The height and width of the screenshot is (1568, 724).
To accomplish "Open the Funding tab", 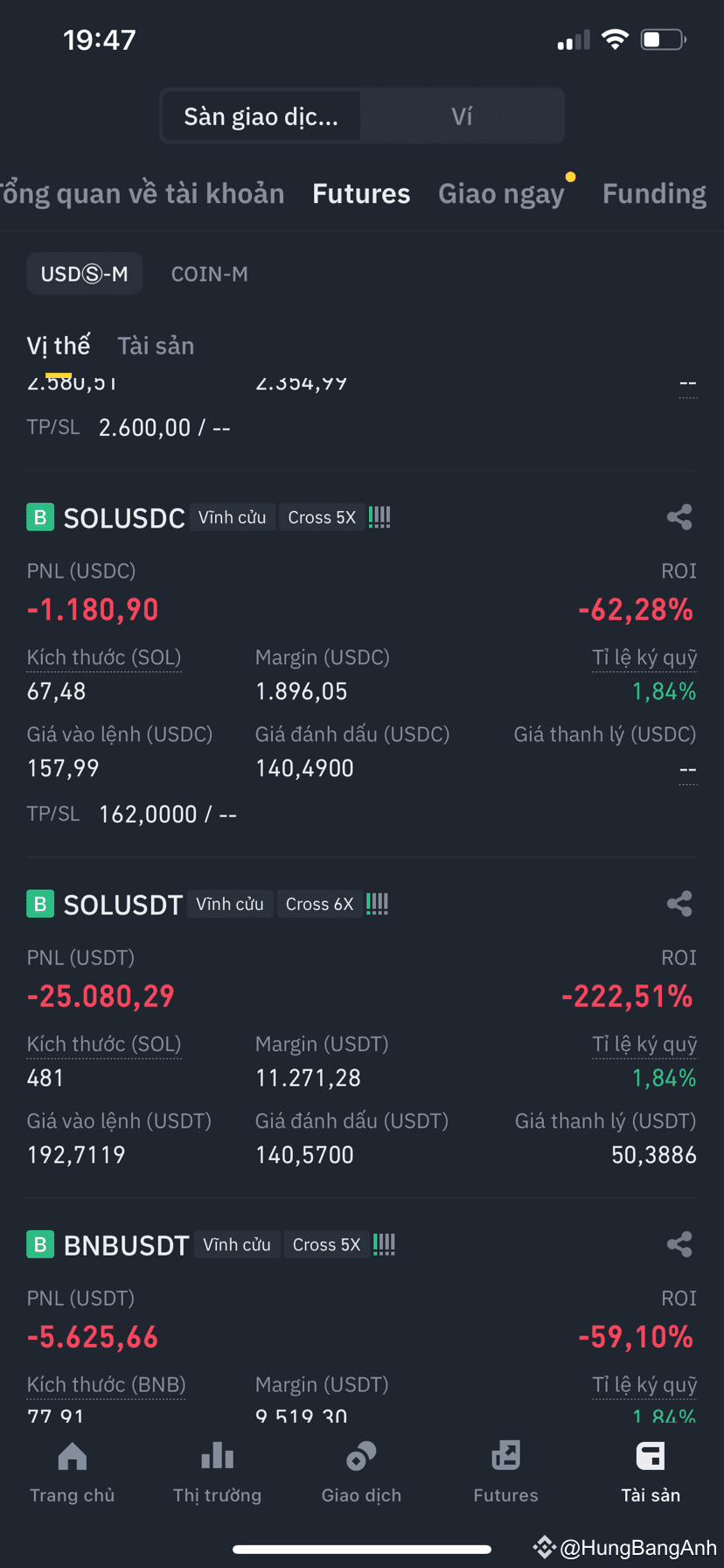I will coord(653,192).
